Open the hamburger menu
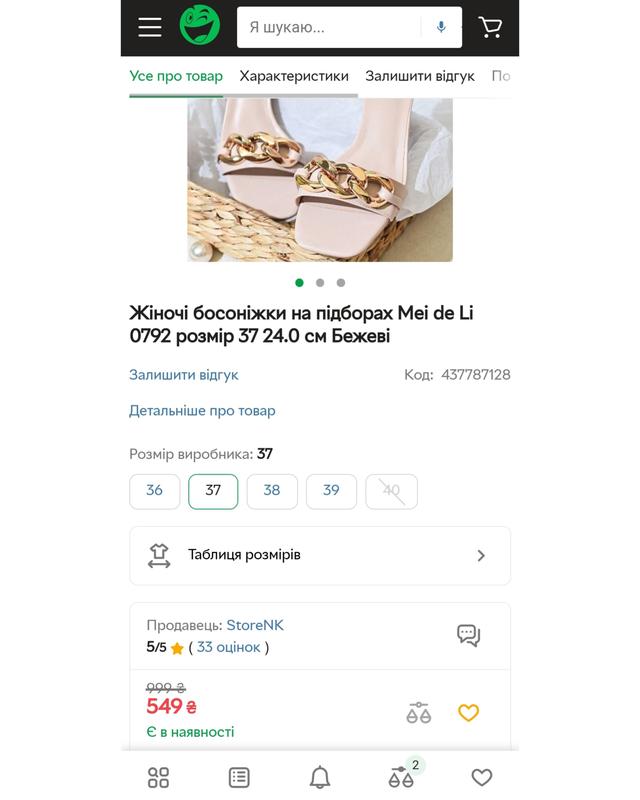 150,27
